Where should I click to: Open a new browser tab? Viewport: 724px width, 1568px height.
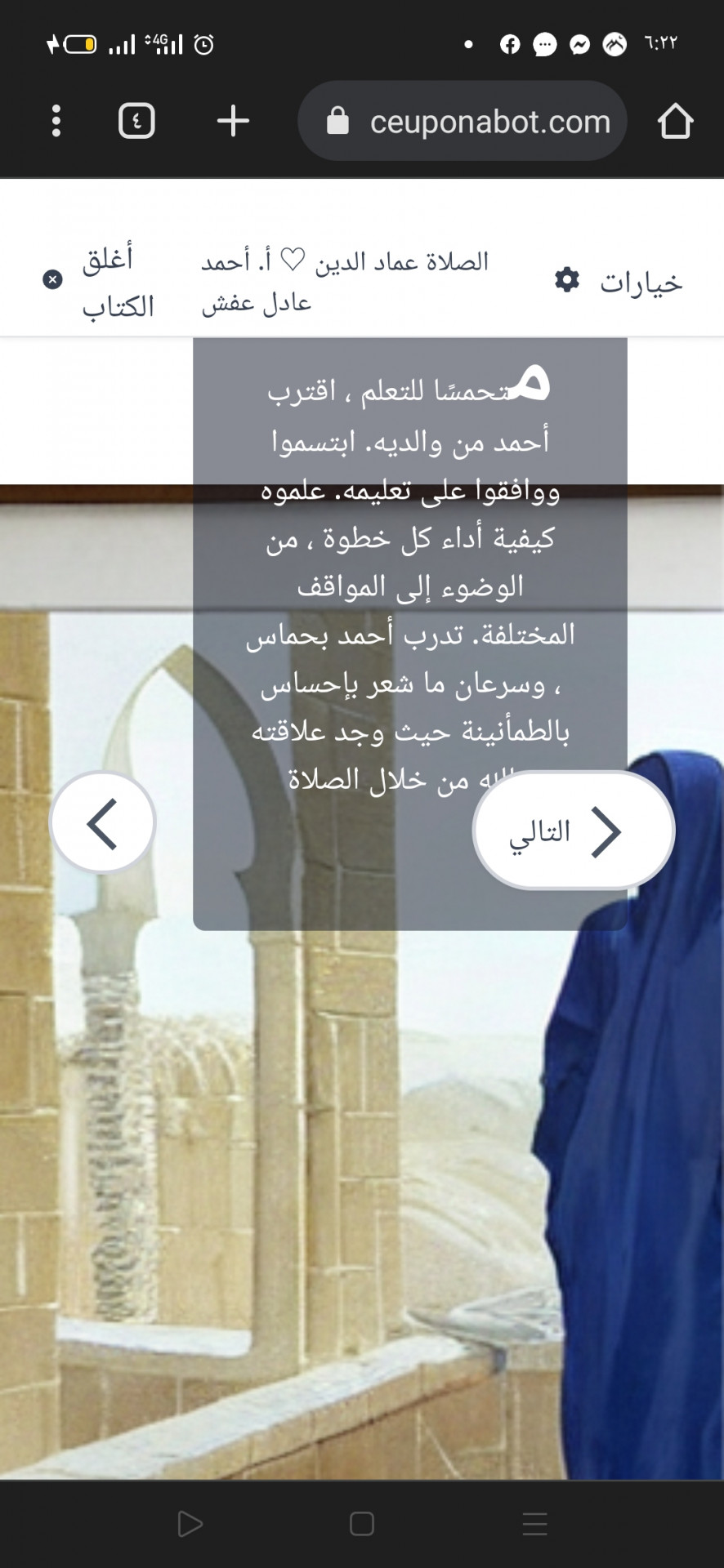coord(233,121)
